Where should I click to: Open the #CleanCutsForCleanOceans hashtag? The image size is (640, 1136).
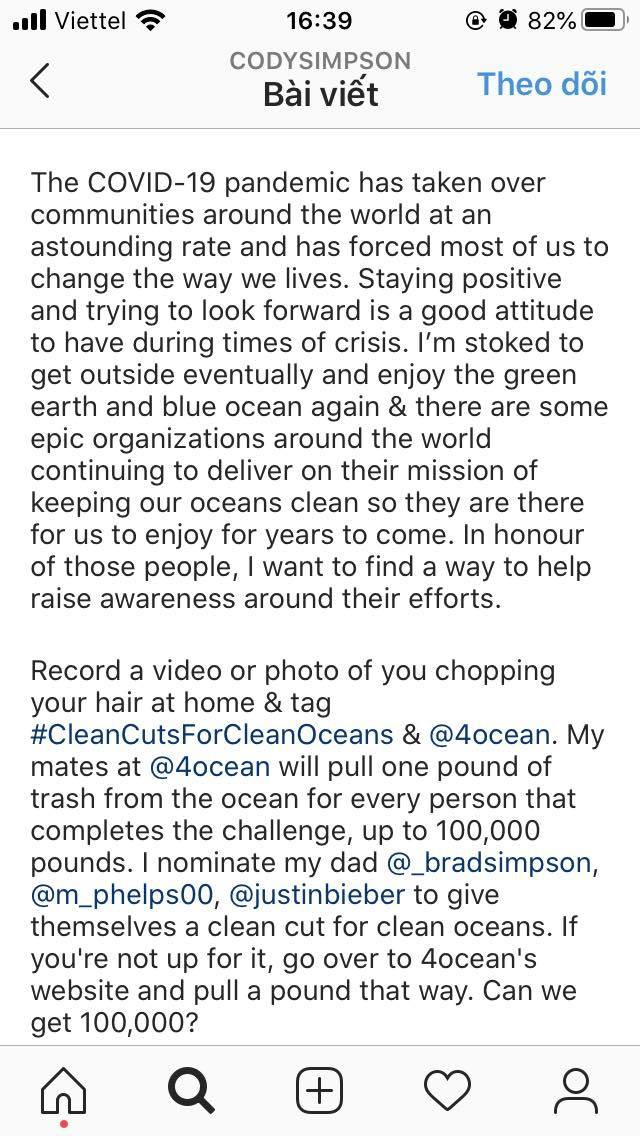tap(211, 735)
